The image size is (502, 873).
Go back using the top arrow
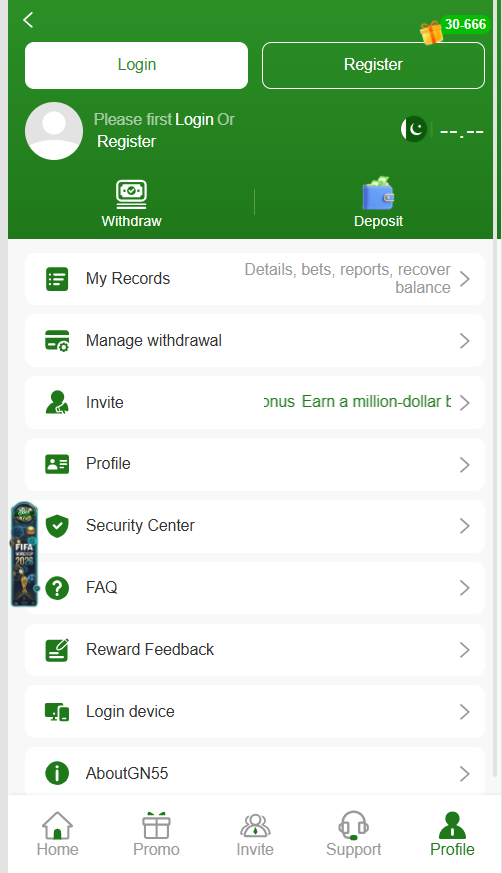(28, 20)
